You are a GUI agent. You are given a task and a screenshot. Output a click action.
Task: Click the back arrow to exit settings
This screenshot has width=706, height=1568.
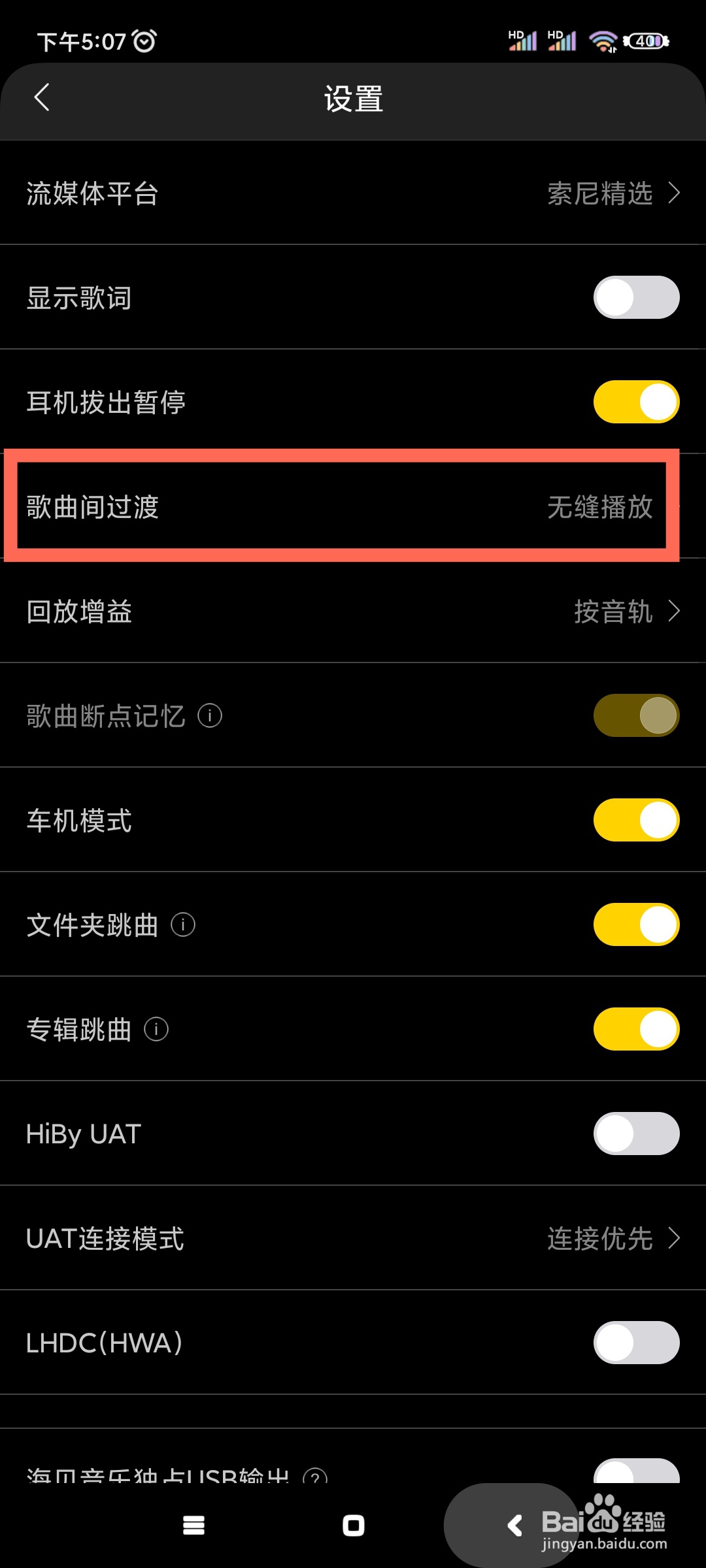[x=41, y=97]
